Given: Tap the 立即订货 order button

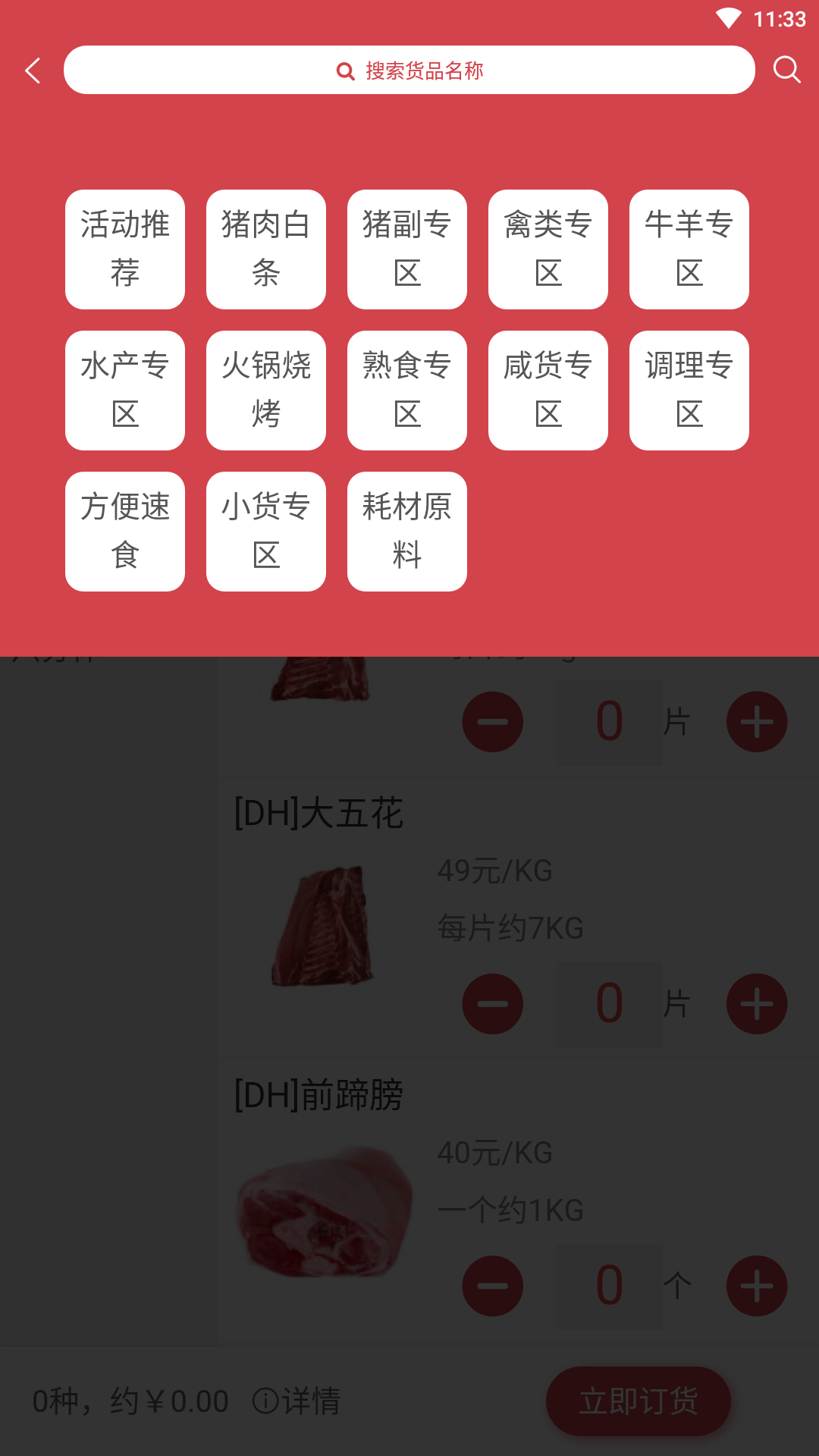Looking at the screenshot, I should [x=638, y=1401].
